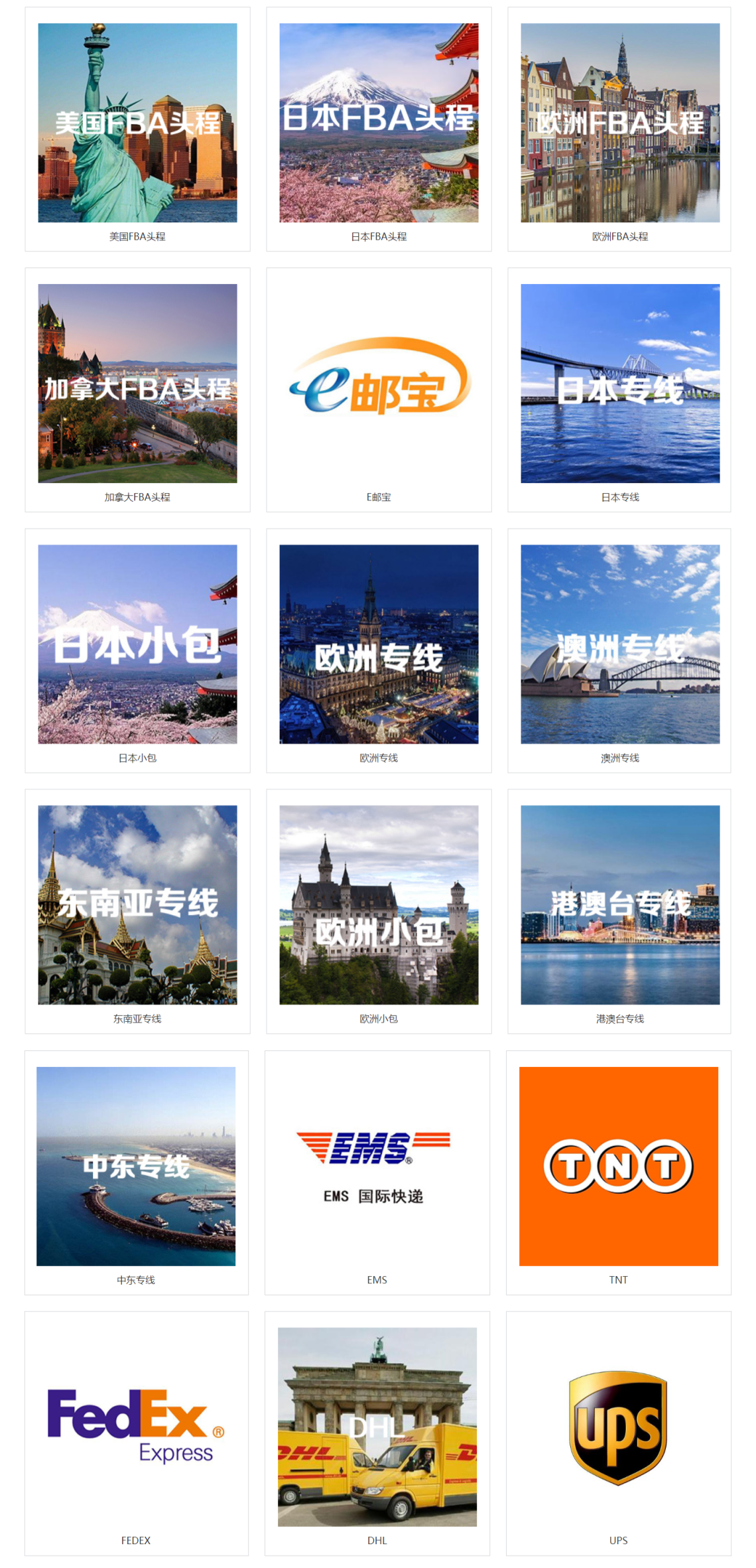View the 欧洲FBA头程 service

[620, 123]
